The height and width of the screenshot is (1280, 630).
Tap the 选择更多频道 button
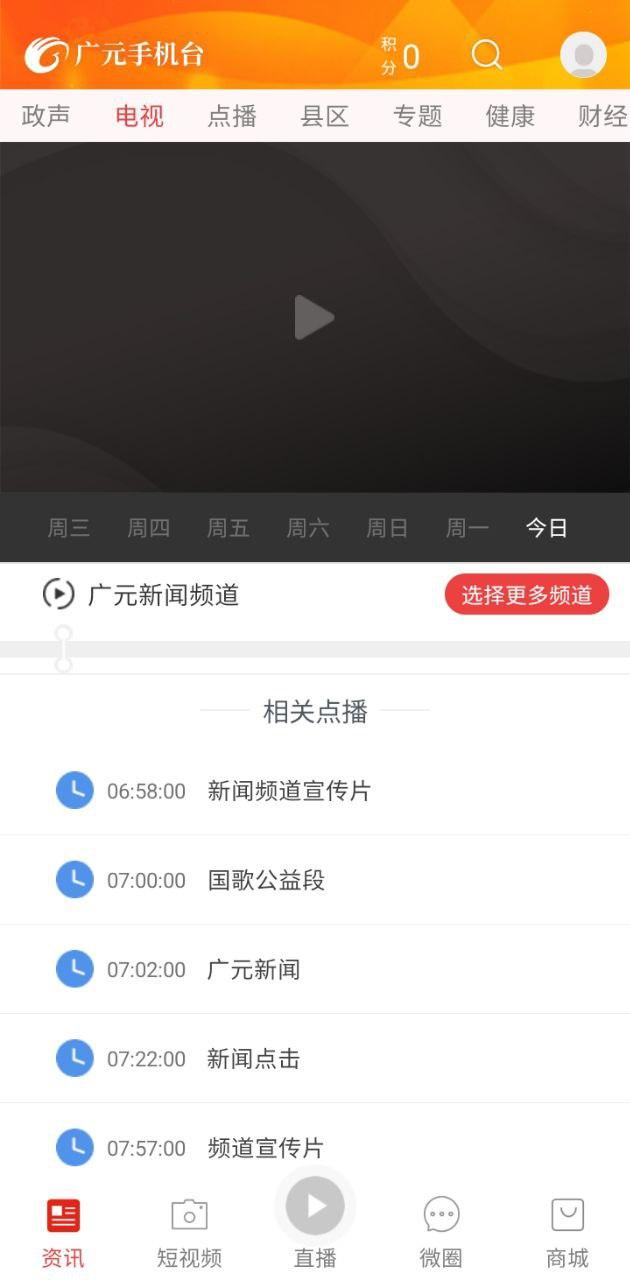[x=526, y=595]
